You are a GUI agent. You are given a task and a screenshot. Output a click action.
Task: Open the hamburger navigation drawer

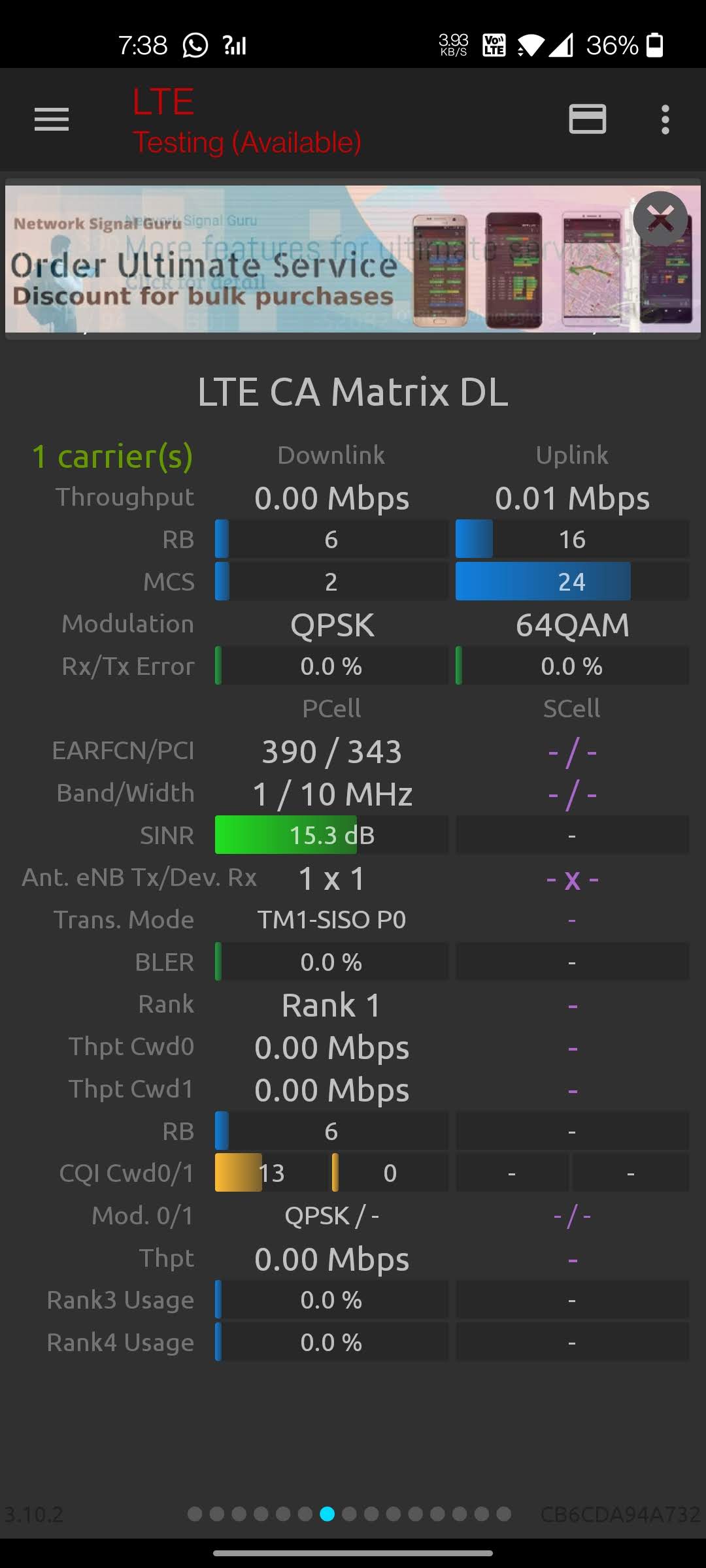pyautogui.click(x=52, y=120)
